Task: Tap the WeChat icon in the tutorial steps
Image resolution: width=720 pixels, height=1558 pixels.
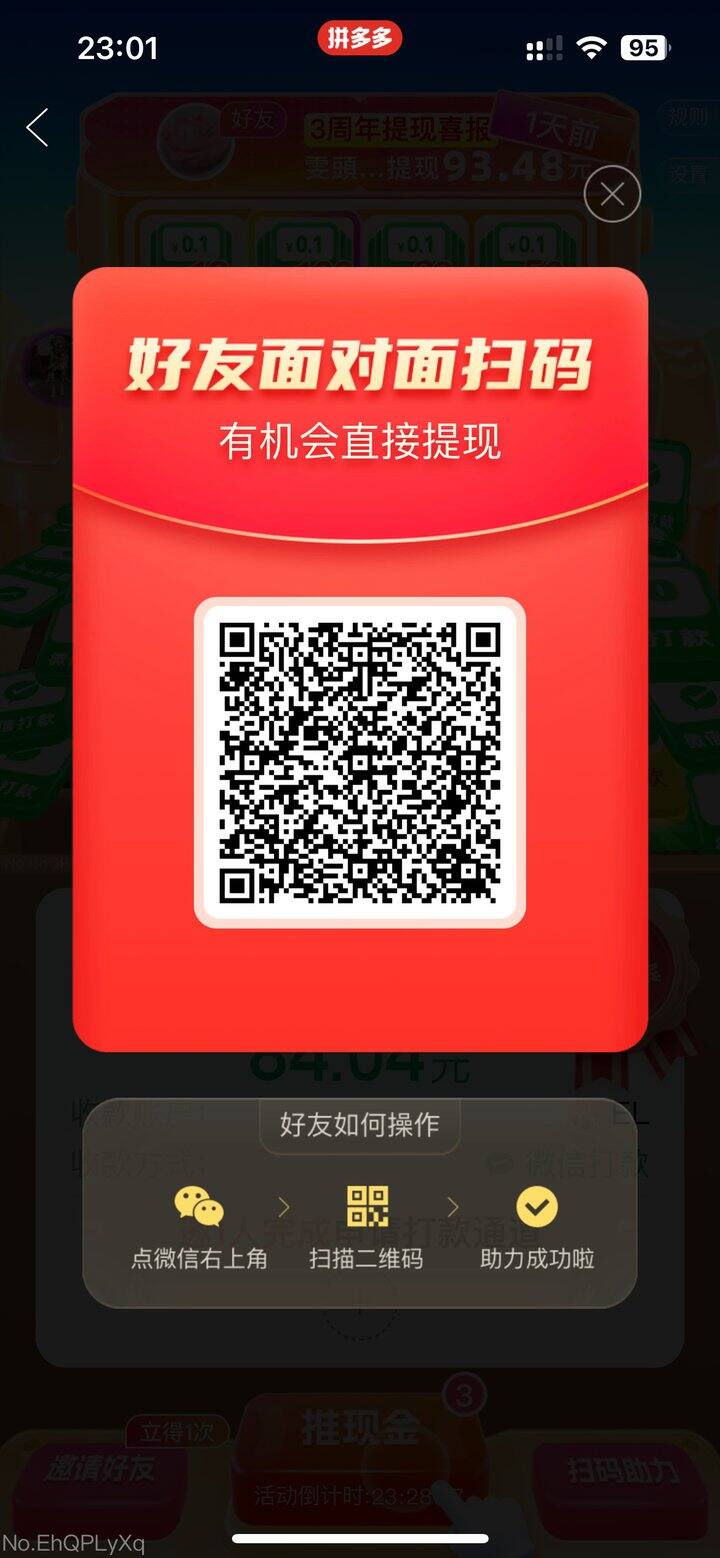Action: (x=199, y=1207)
